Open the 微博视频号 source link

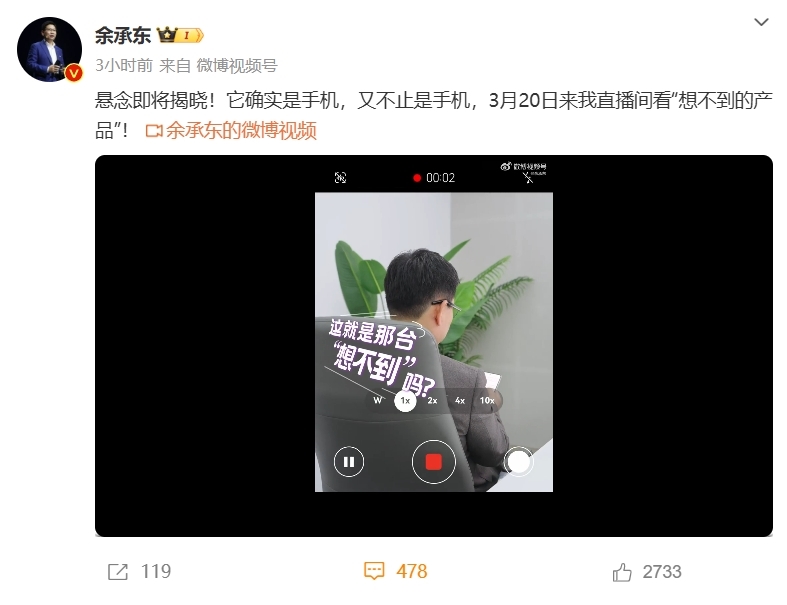(x=236, y=65)
